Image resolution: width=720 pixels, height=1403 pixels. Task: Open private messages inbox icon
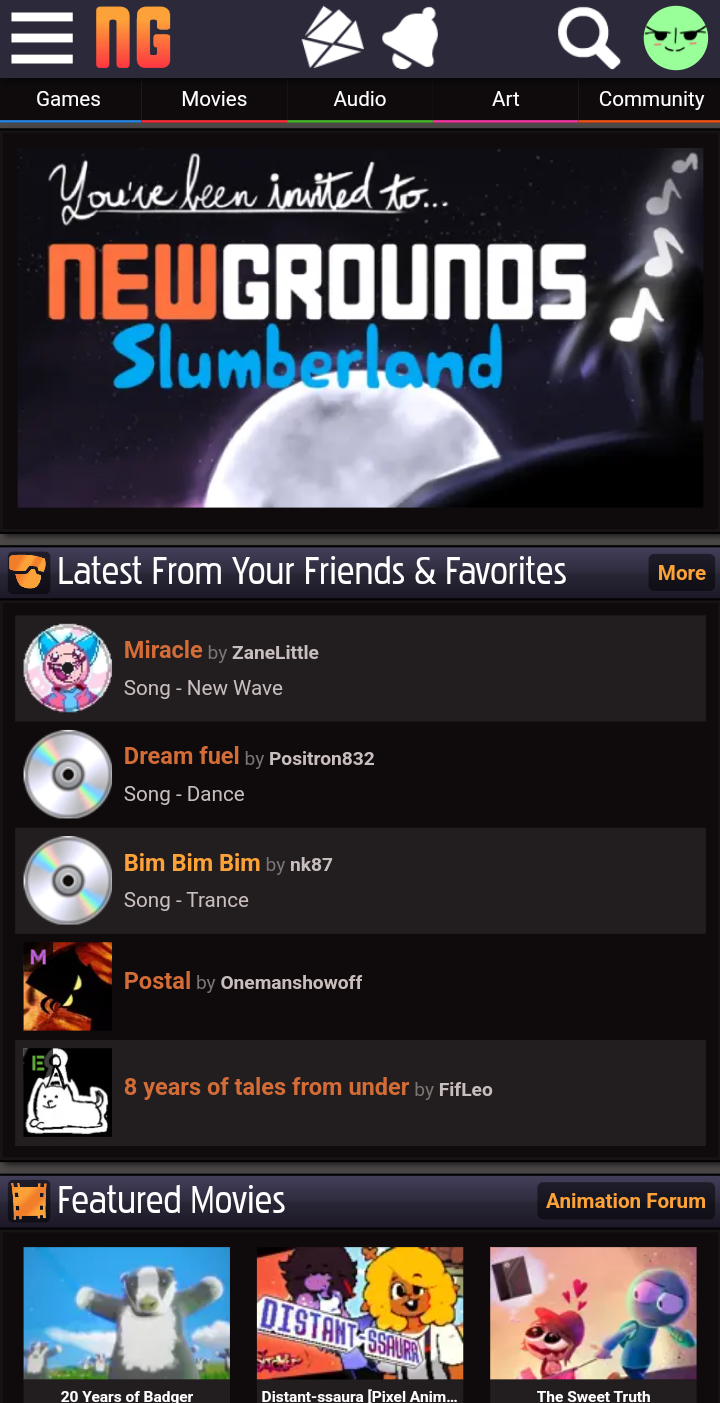pos(332,38)
